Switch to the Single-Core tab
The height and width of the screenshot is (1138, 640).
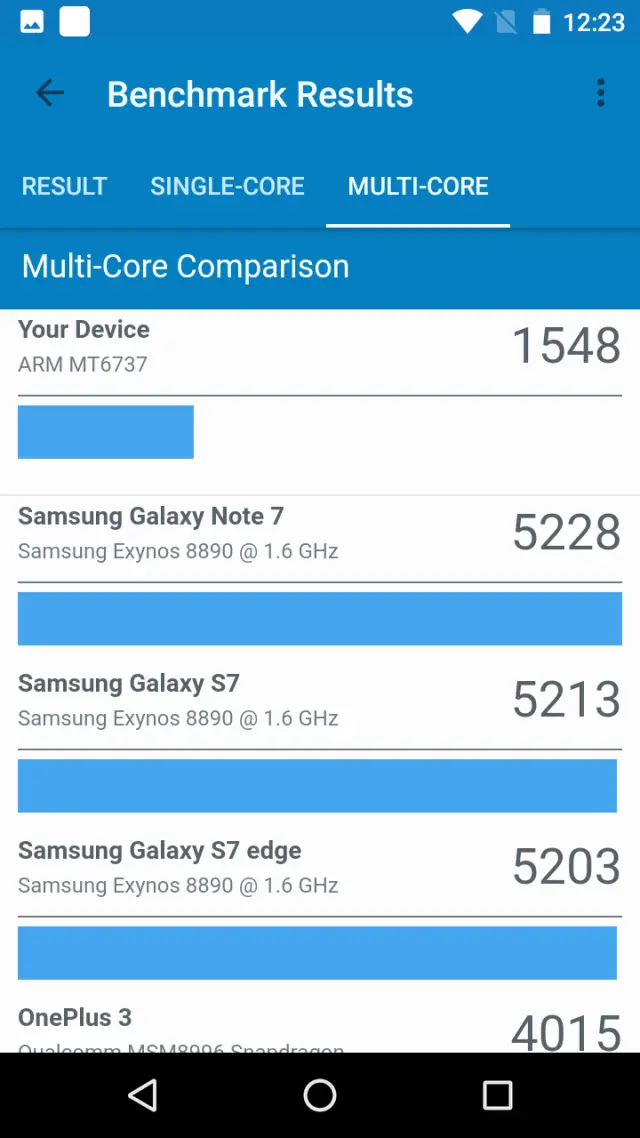227,186
